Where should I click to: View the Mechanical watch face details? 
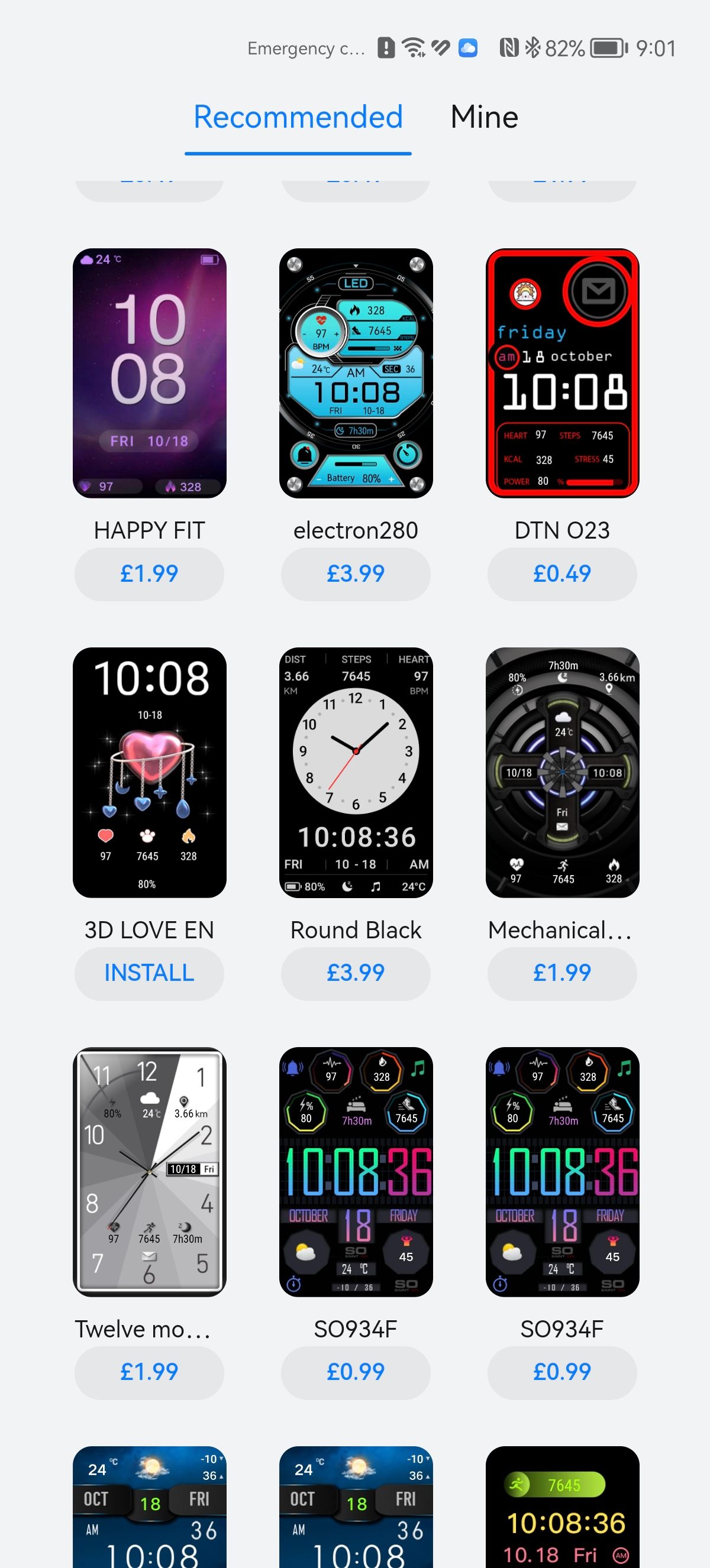click(x=562, y=772)
